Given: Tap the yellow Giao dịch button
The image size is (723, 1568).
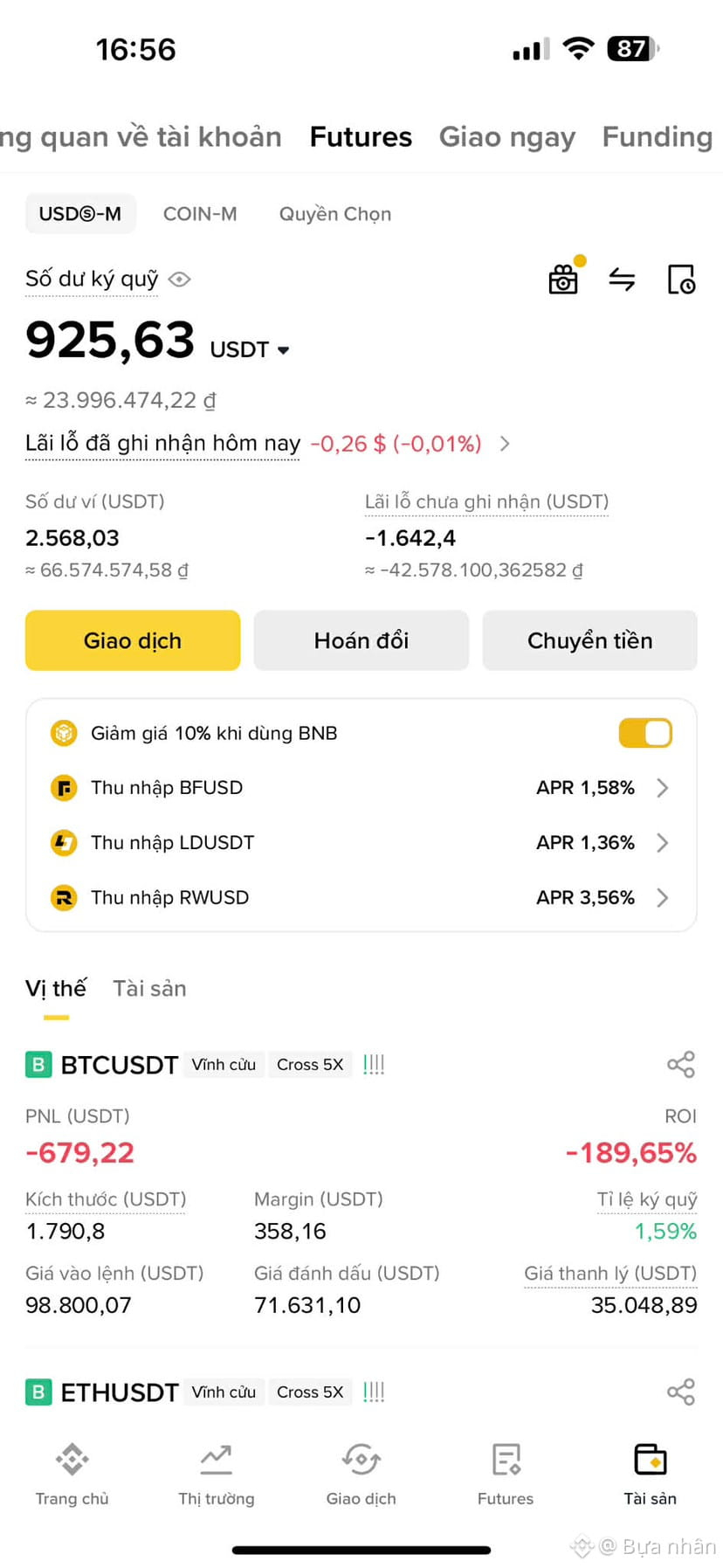Looking at the screenshot, I should click(x=133, y=640).
